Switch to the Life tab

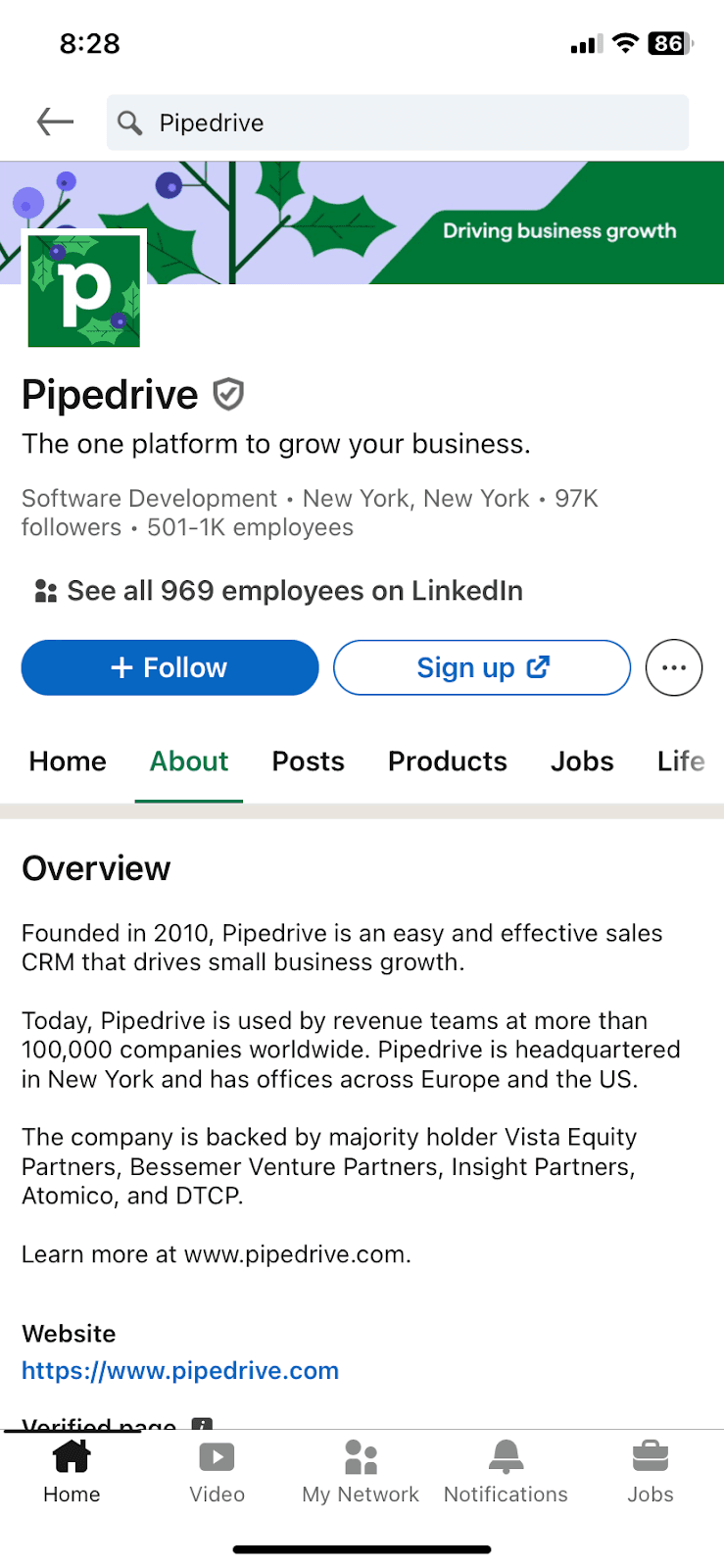pyautogui.click(x=681, y=761)
